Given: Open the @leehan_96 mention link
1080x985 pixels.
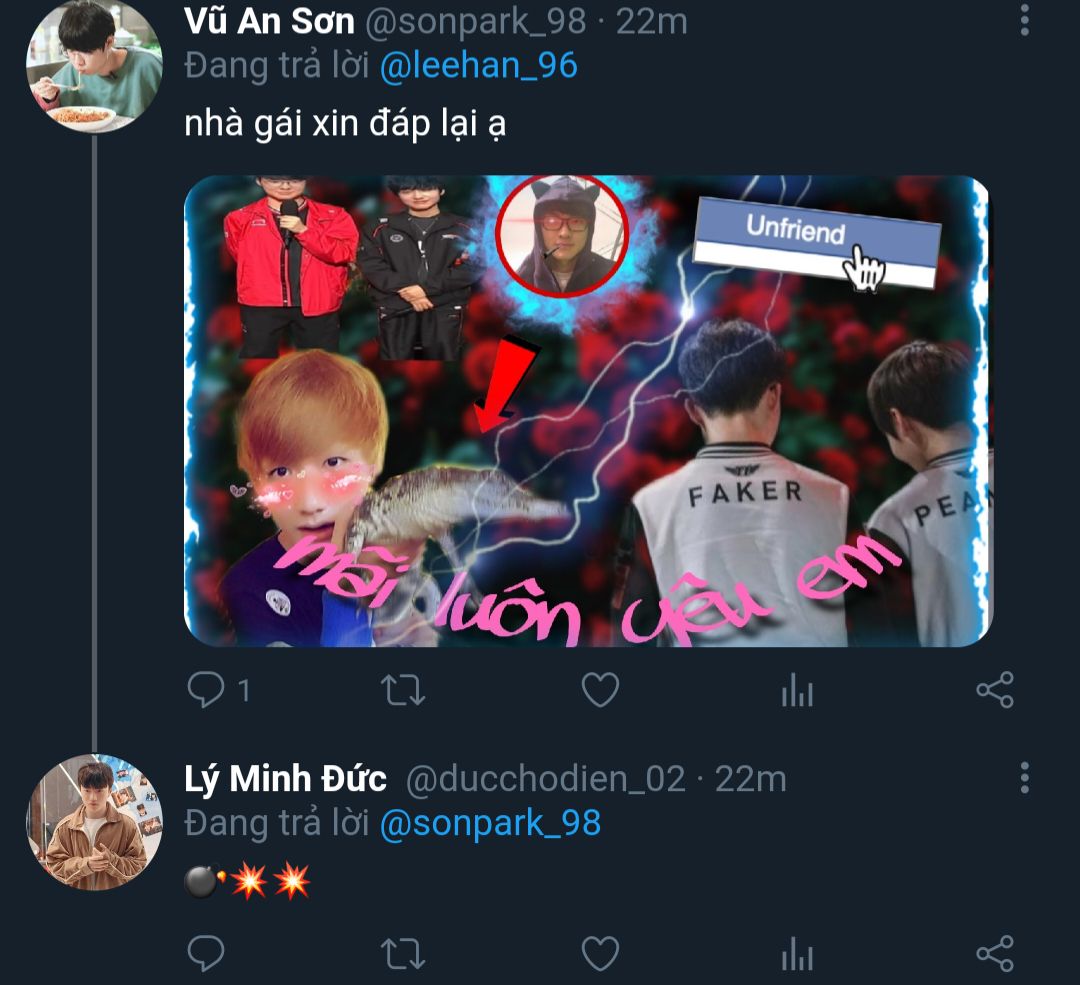Looking at the screenshot, I should pyautogui.click(x=478, y=66).
